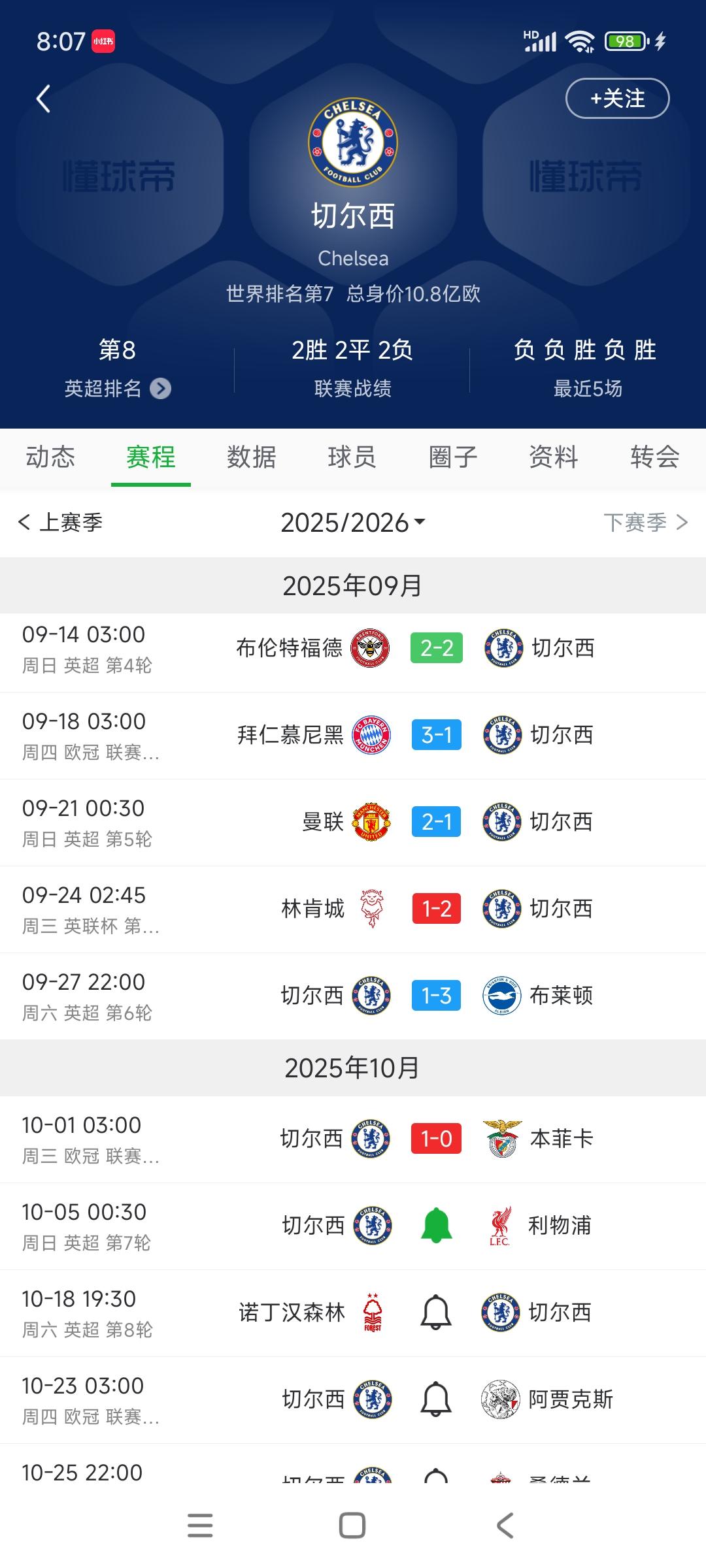706x1568 pixels.
Task: Open the 切尔西 vs 本菲卡 1-0 match
Action: pyautogui.click(x=437, y=1139)
